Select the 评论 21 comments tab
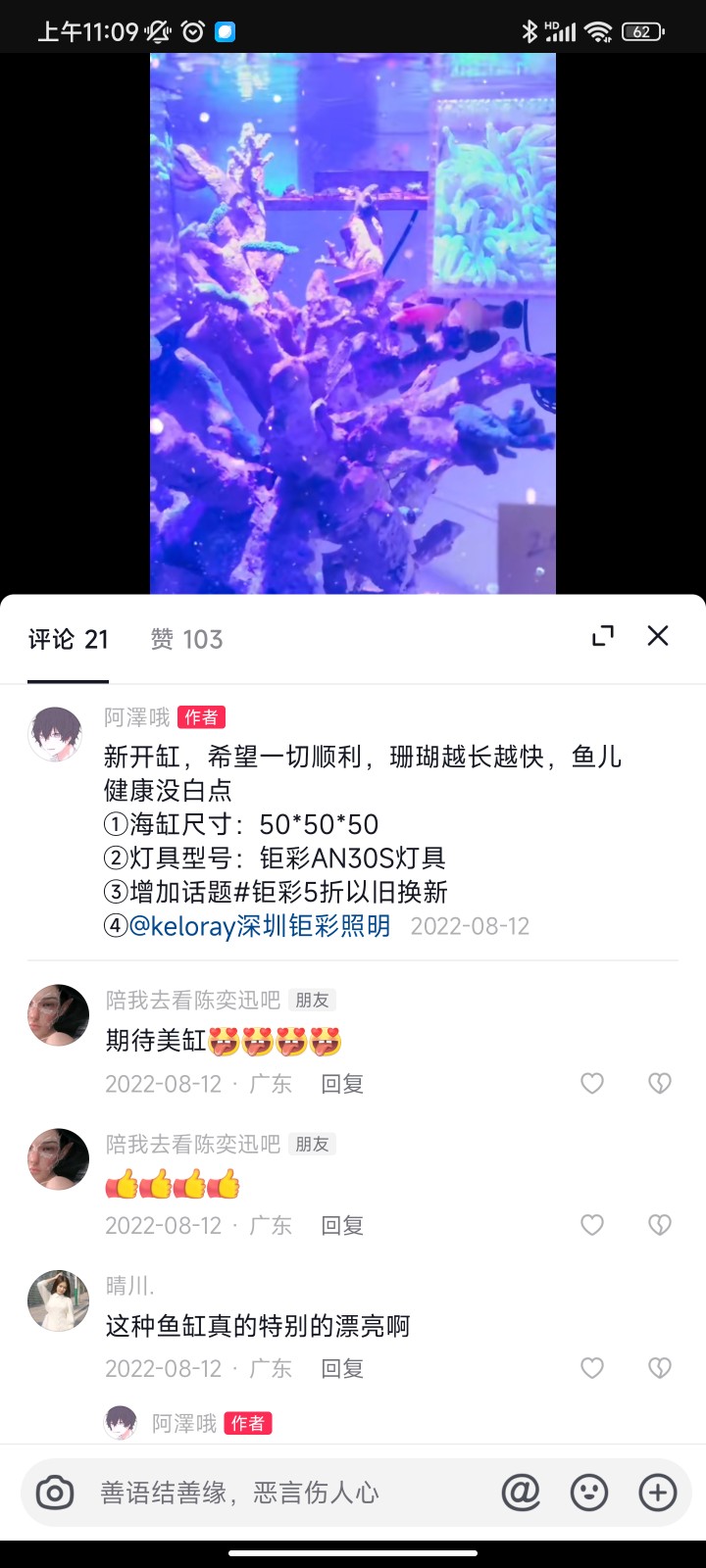Image resolution: width=706 pixels, height=1568 pixels. click(x=68, y=639)
